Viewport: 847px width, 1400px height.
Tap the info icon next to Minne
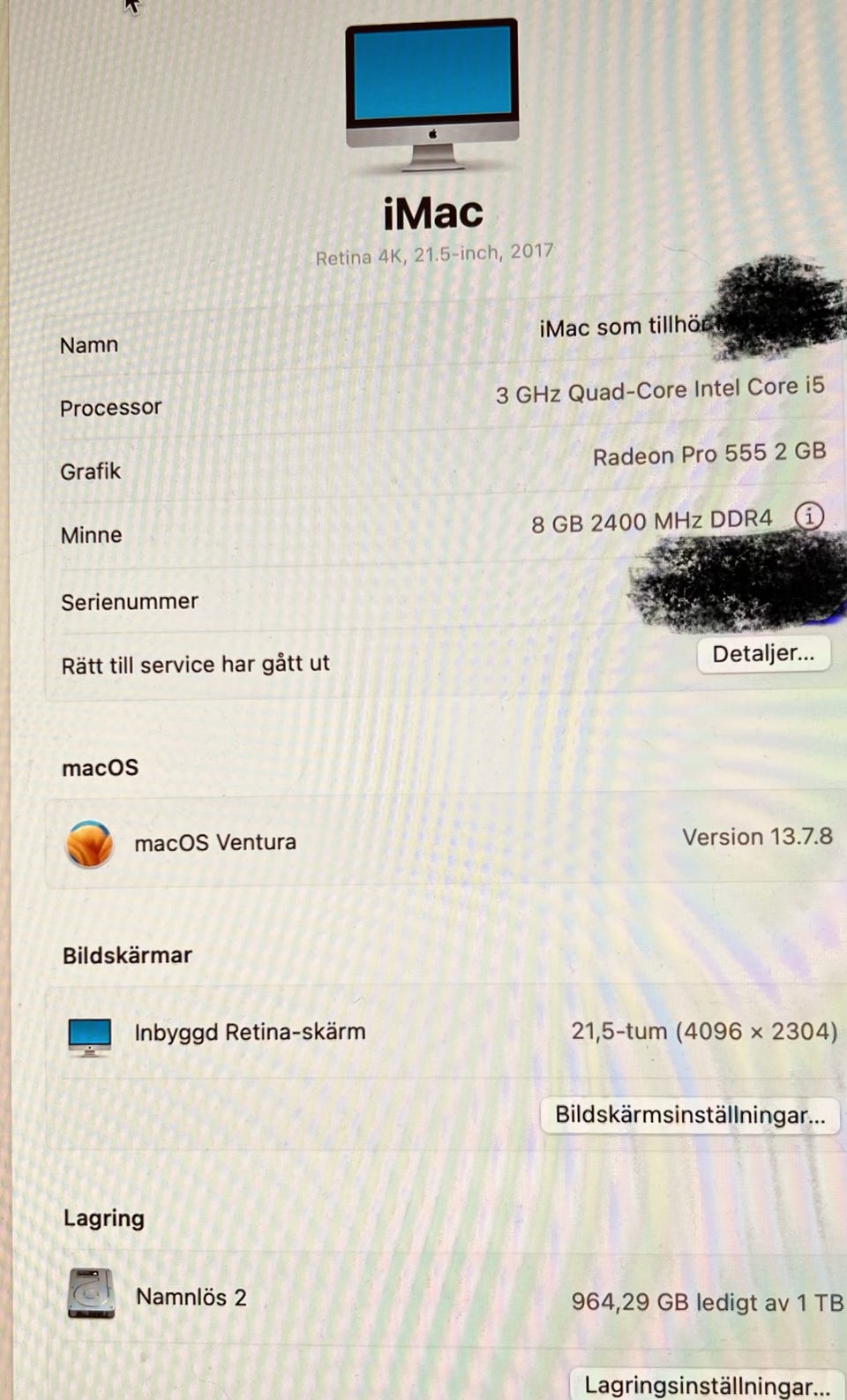point(809,516)
